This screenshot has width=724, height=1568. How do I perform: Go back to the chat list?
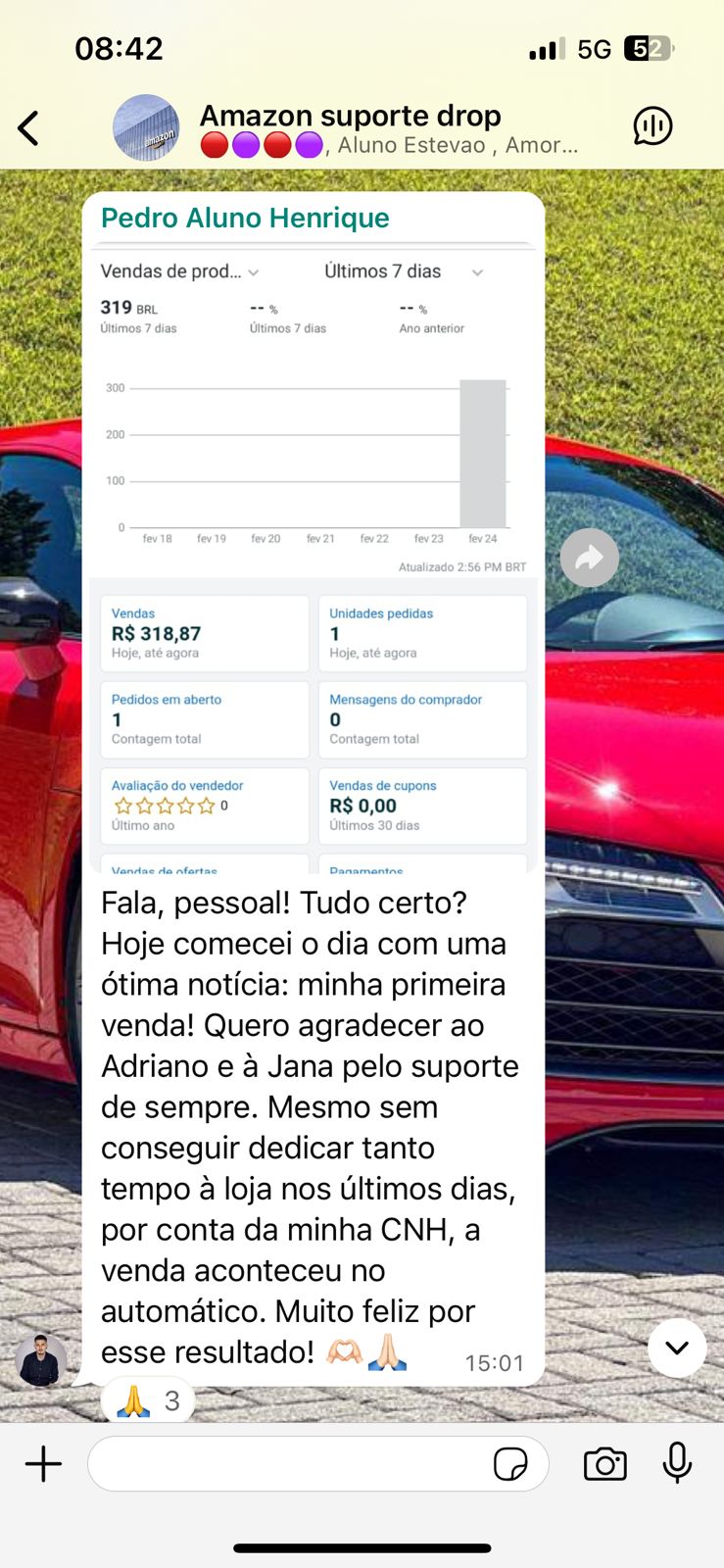(x=29, y=128)
